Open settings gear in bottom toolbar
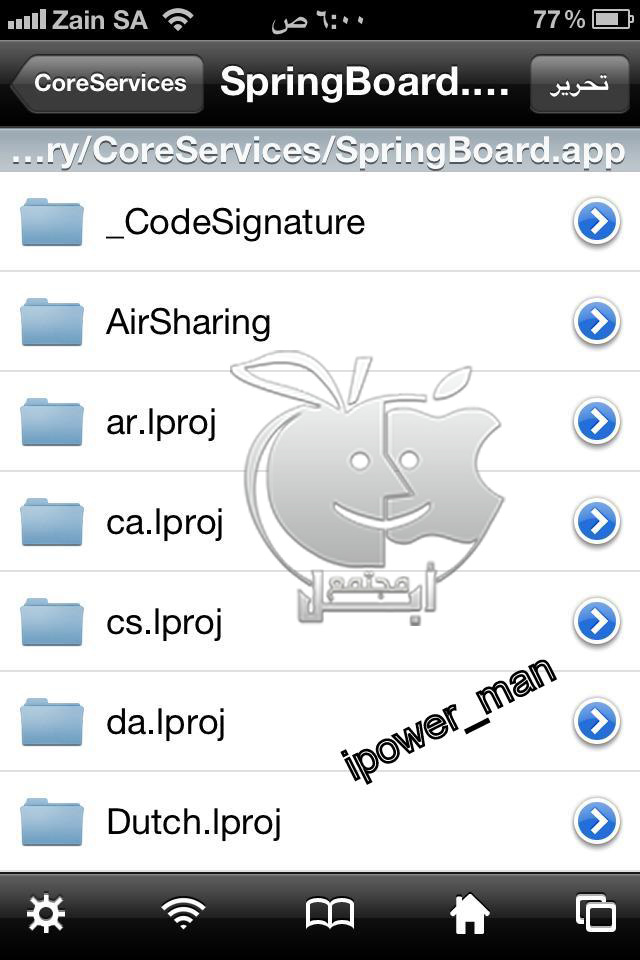This screenshot has height=960, width=640. coord(46,914)
